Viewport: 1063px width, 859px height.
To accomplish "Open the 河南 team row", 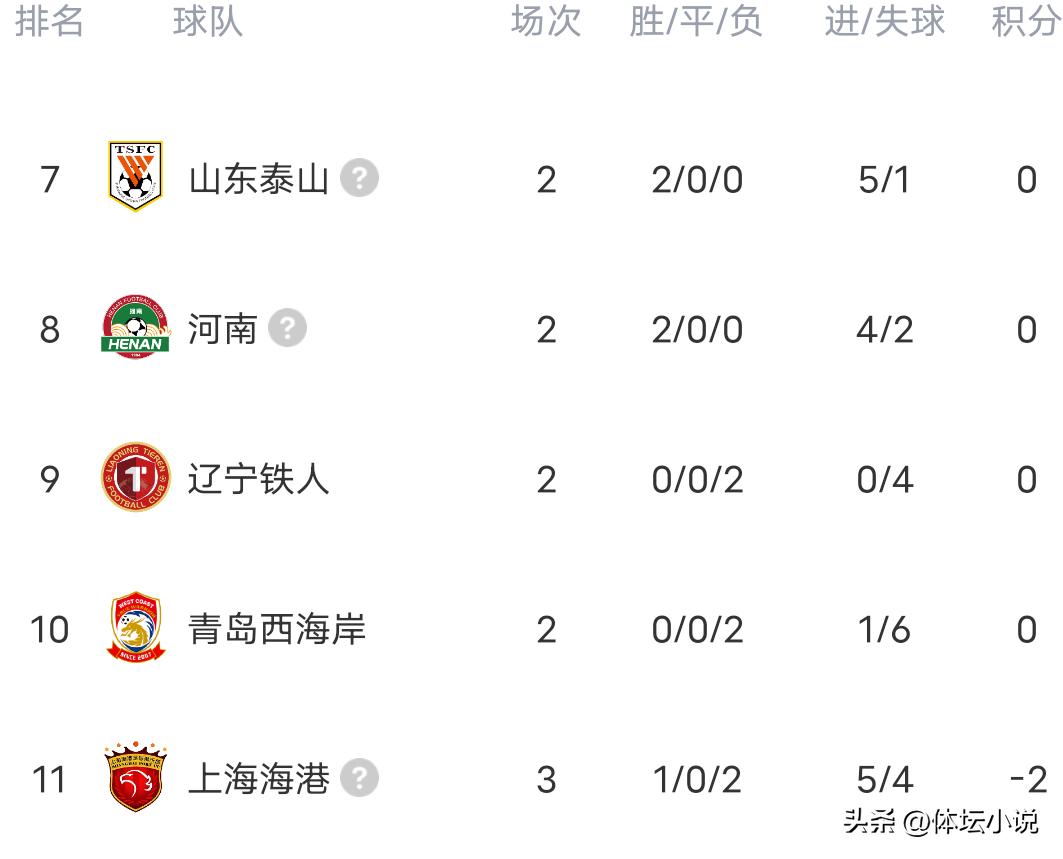I will click(223, 329).
